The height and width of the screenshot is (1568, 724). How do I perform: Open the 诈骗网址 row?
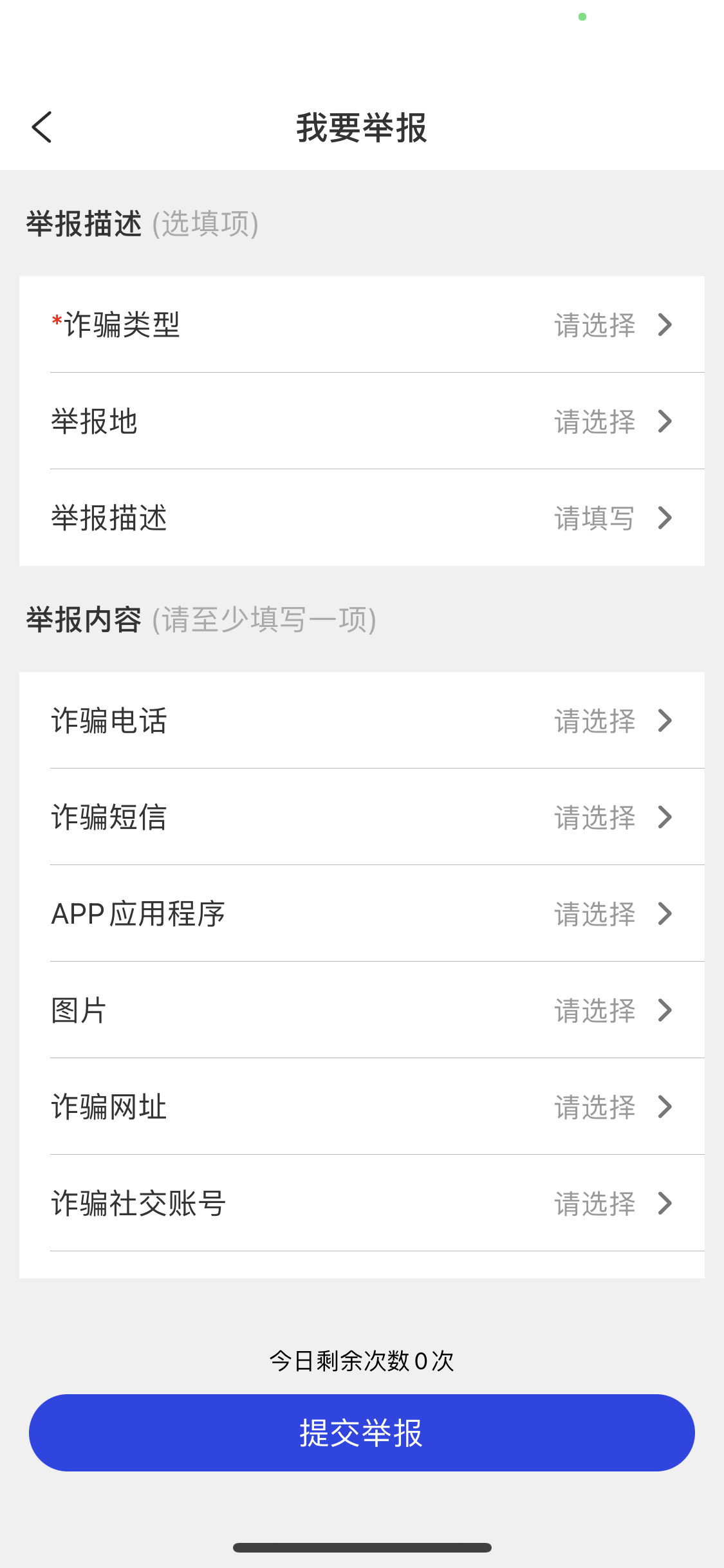(362, 1106)
